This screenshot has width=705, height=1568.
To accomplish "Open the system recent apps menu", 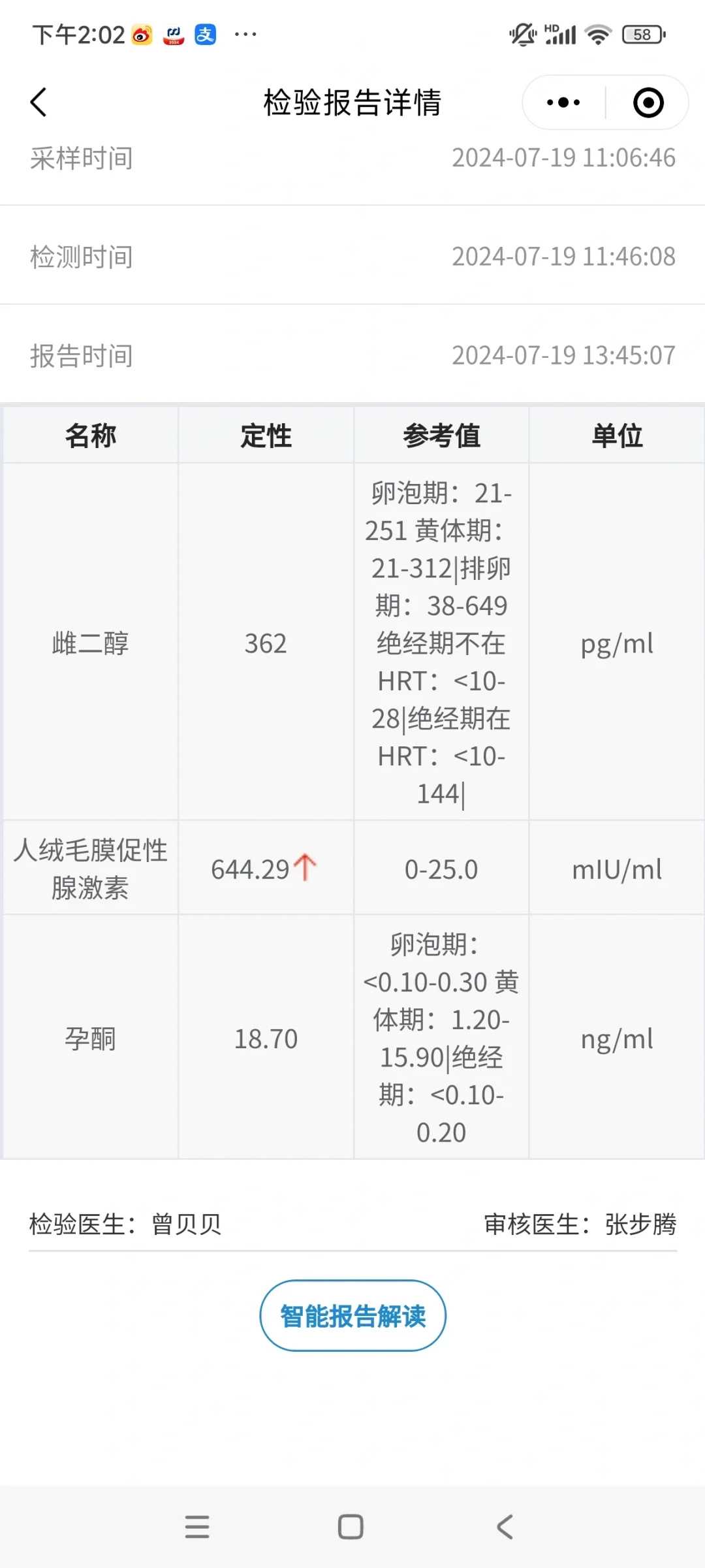I will 197,1527.
